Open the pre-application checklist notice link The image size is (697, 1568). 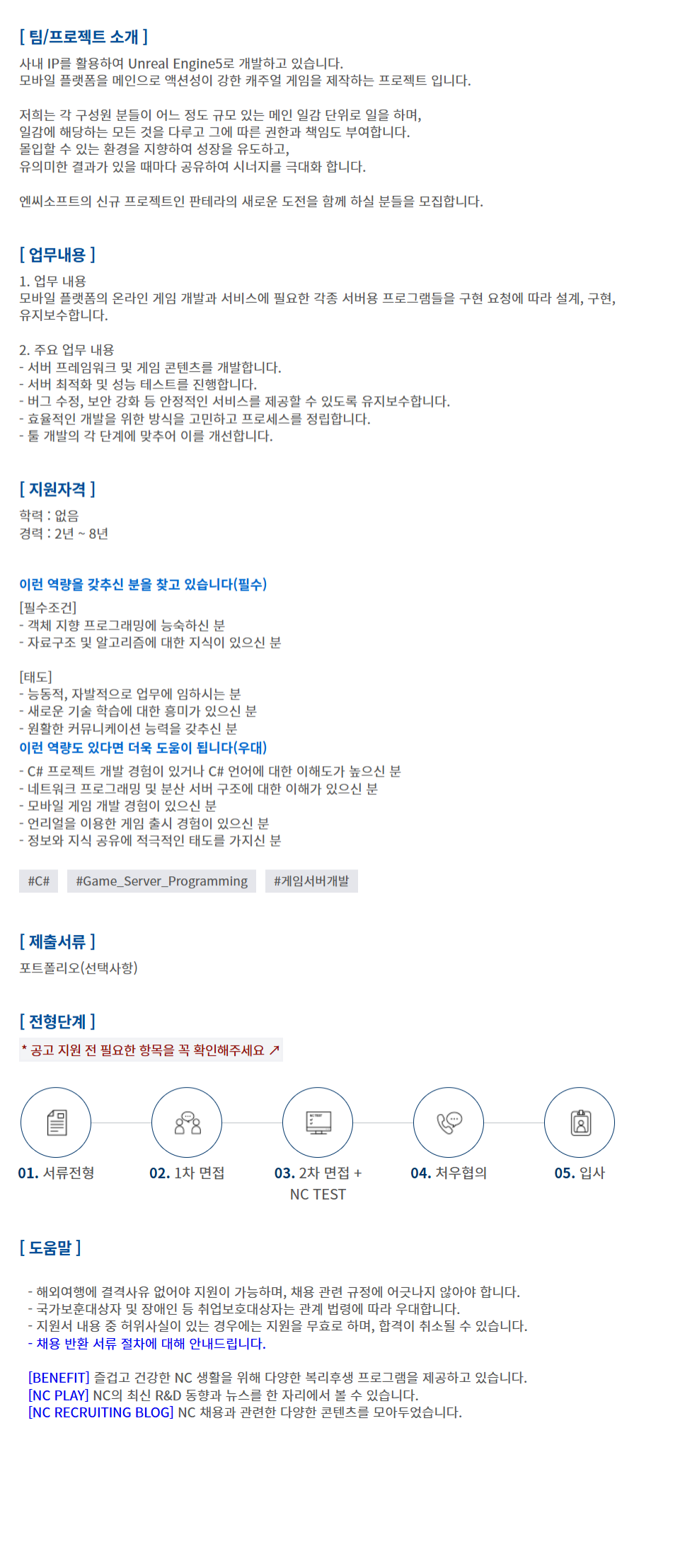(150, 1050)
